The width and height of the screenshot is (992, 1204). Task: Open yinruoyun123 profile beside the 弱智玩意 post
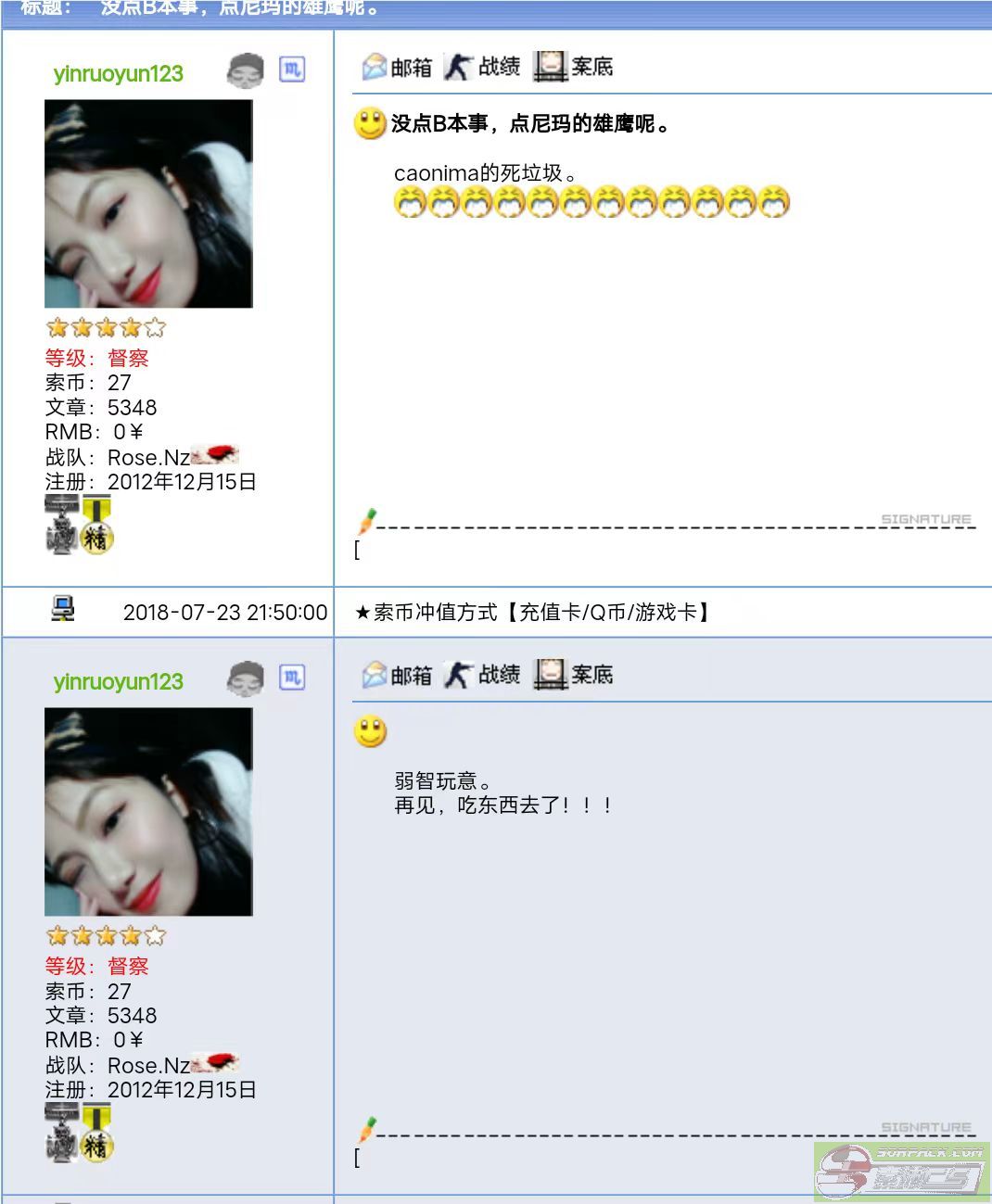118,682
